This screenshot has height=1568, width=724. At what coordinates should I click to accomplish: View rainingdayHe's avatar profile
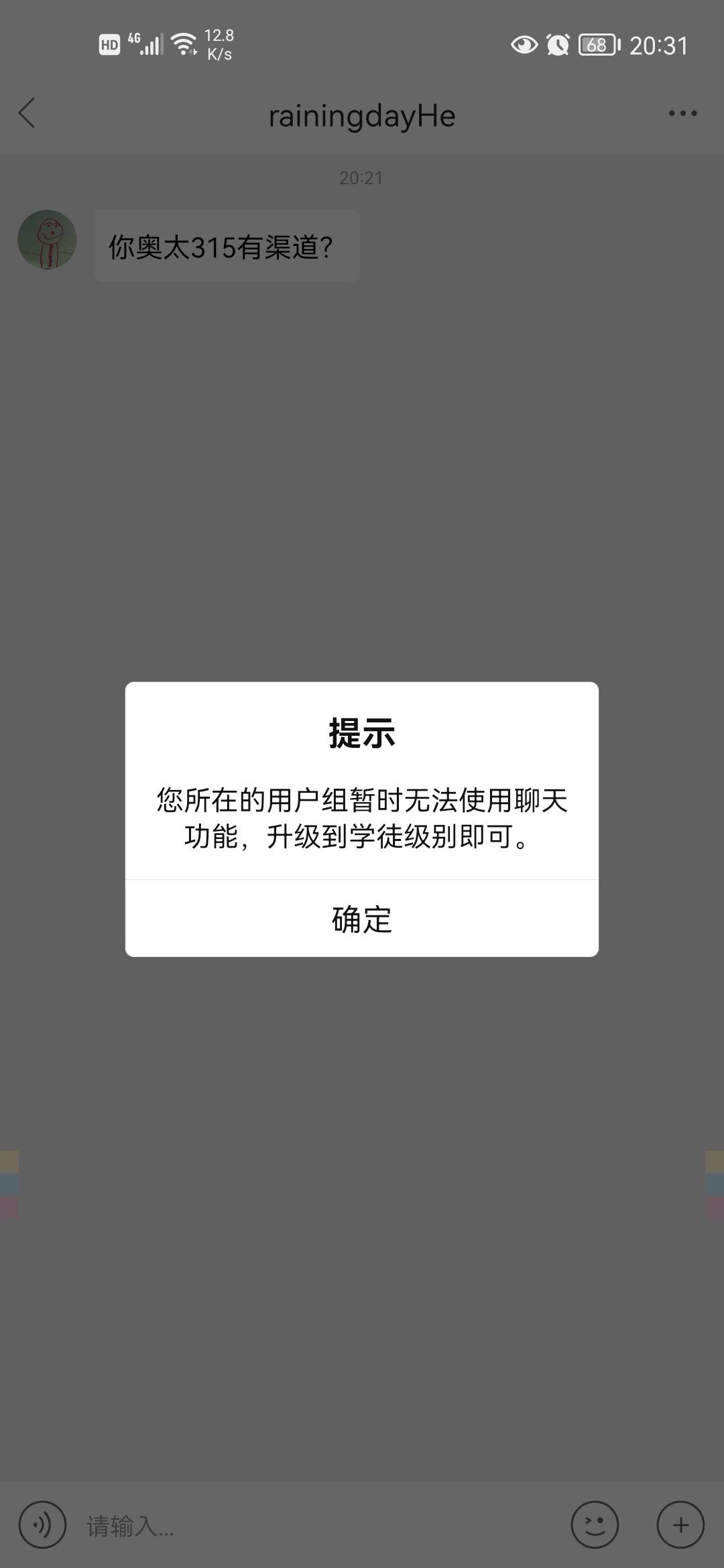click(x=47, y=240)
